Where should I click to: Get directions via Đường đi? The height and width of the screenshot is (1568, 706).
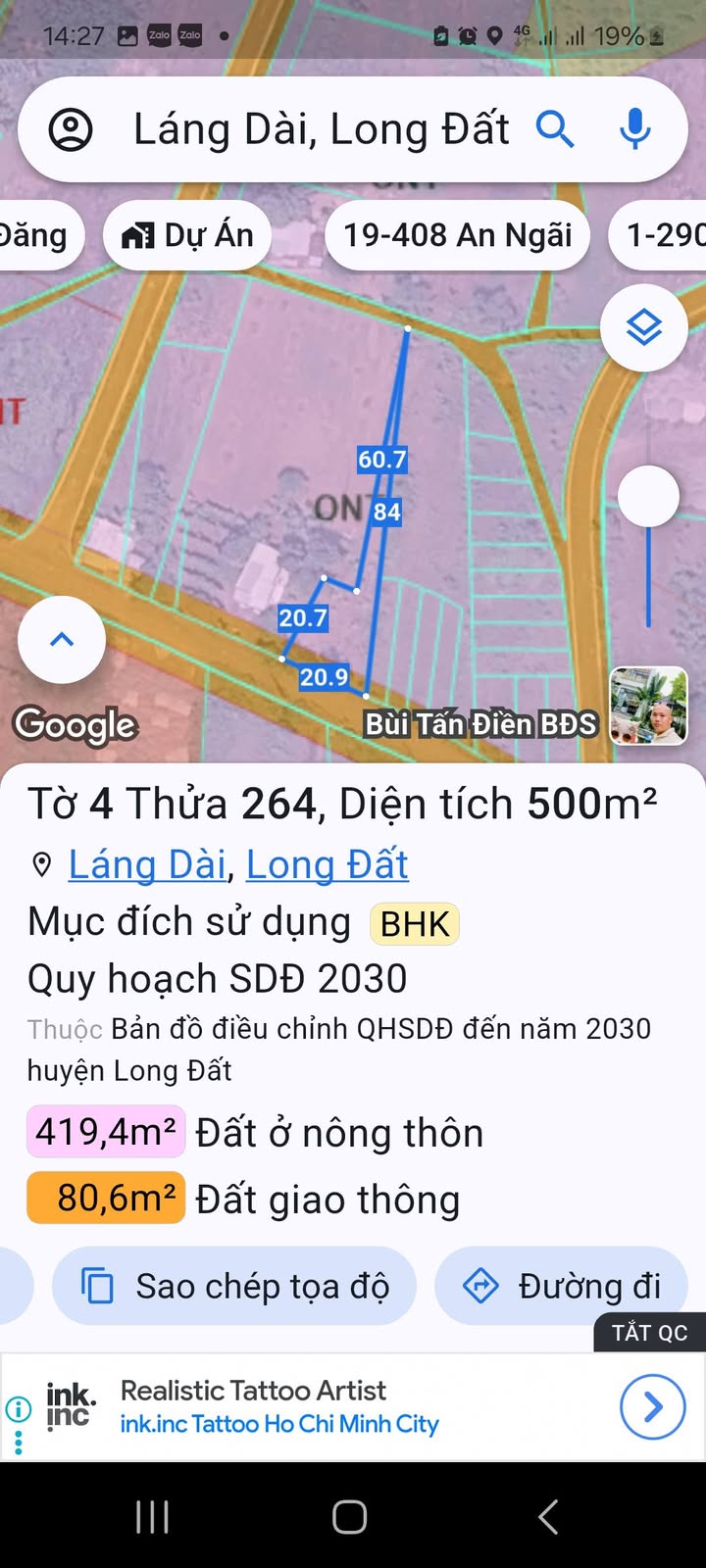click(x=561, y=1286)
